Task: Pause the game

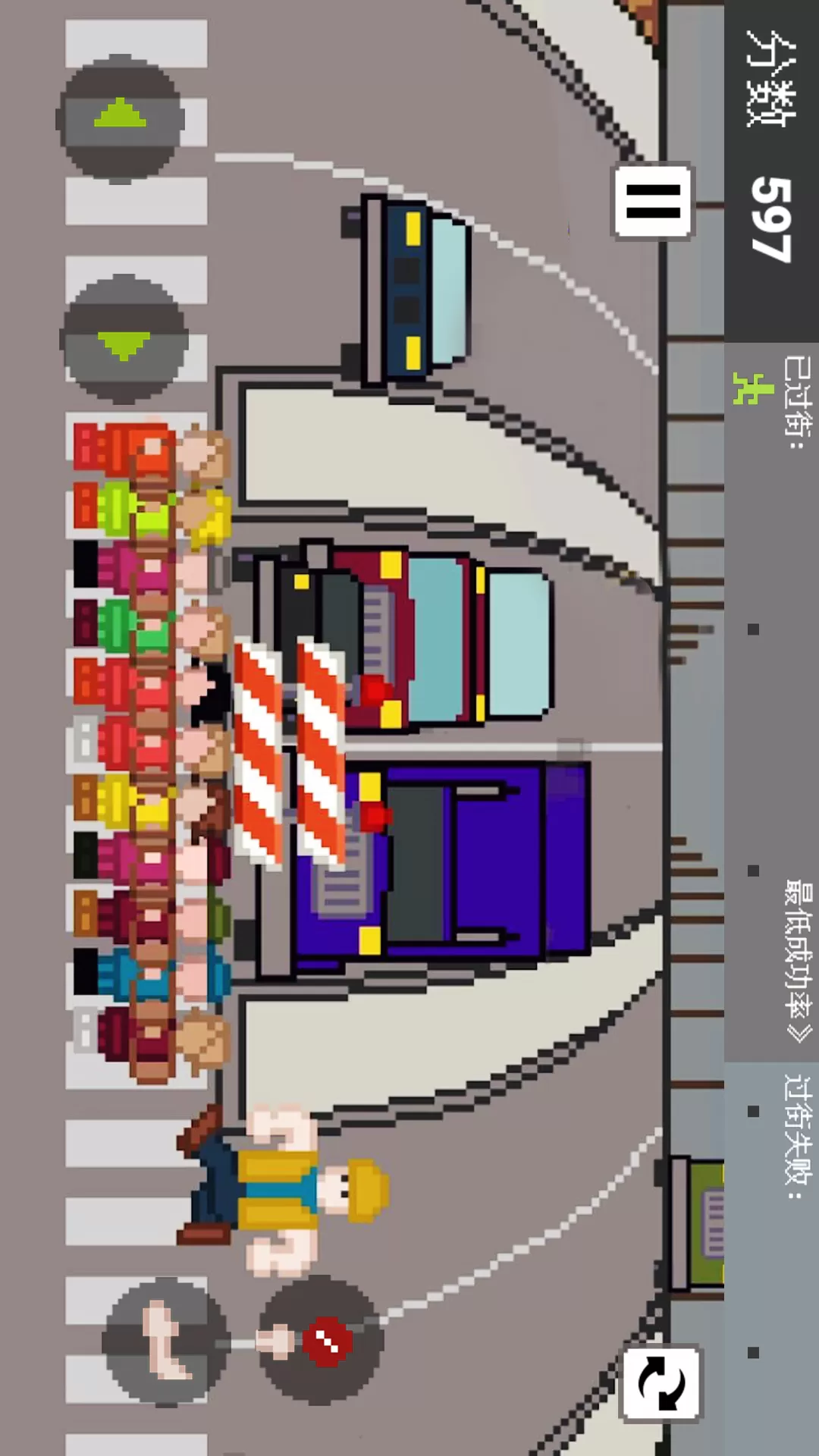Action: tap(653, 202)
